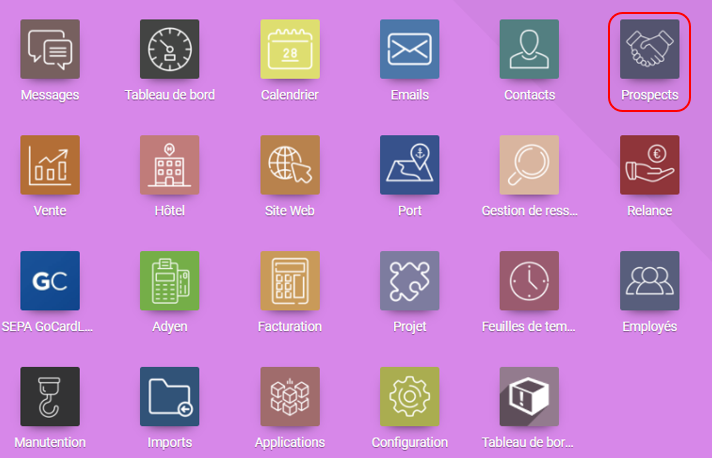Launch the Site Web module

(x=290, y=166)
